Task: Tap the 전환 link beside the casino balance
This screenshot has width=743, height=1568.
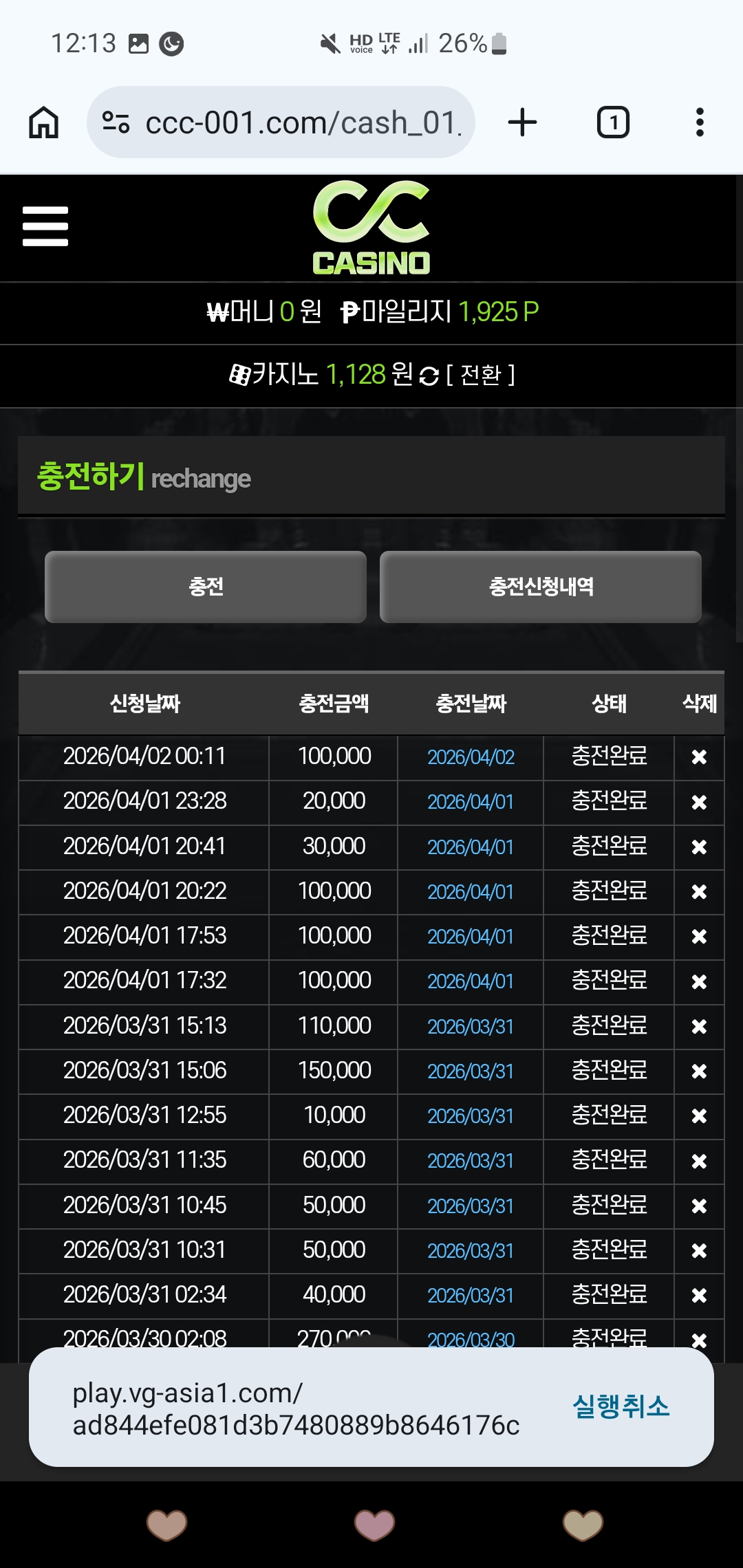Action: (480, 375)
